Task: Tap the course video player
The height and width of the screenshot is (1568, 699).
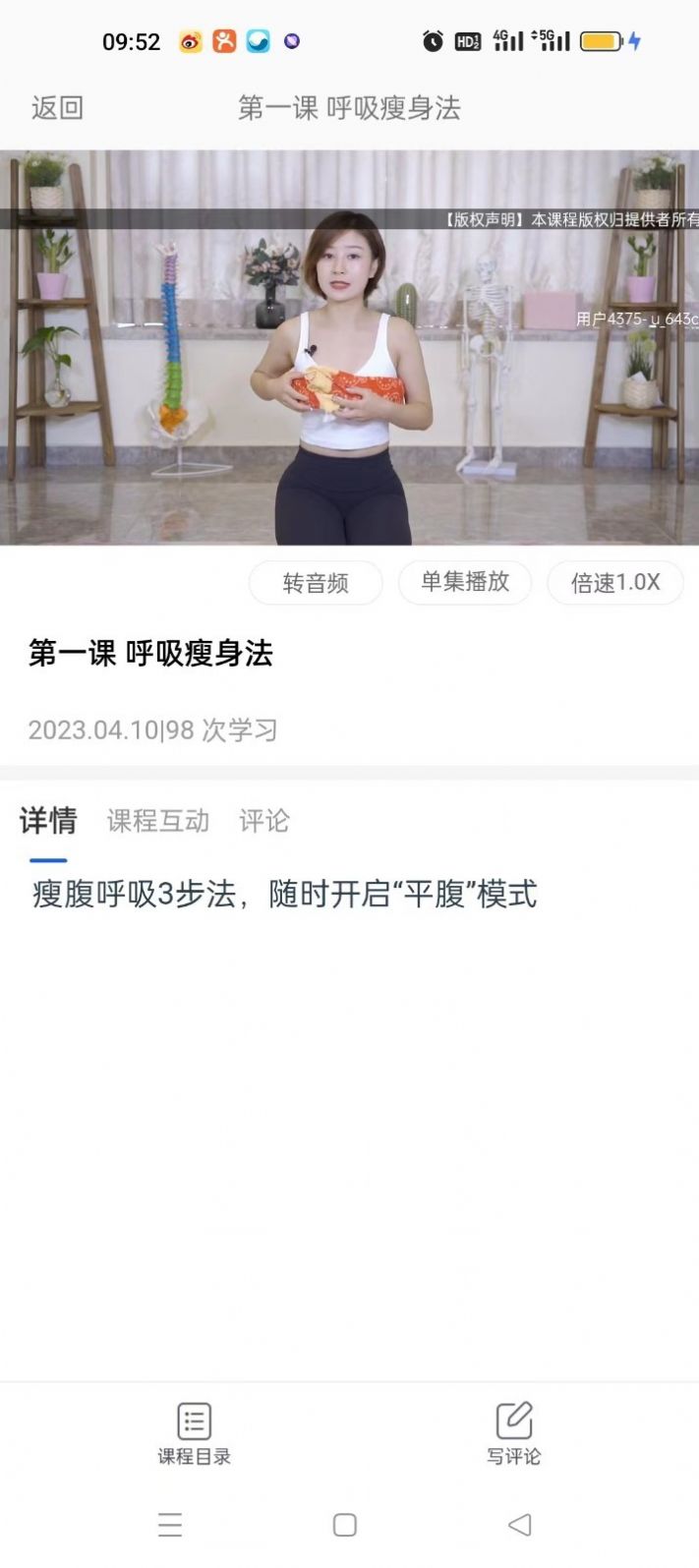Action: tap(349, 347)
